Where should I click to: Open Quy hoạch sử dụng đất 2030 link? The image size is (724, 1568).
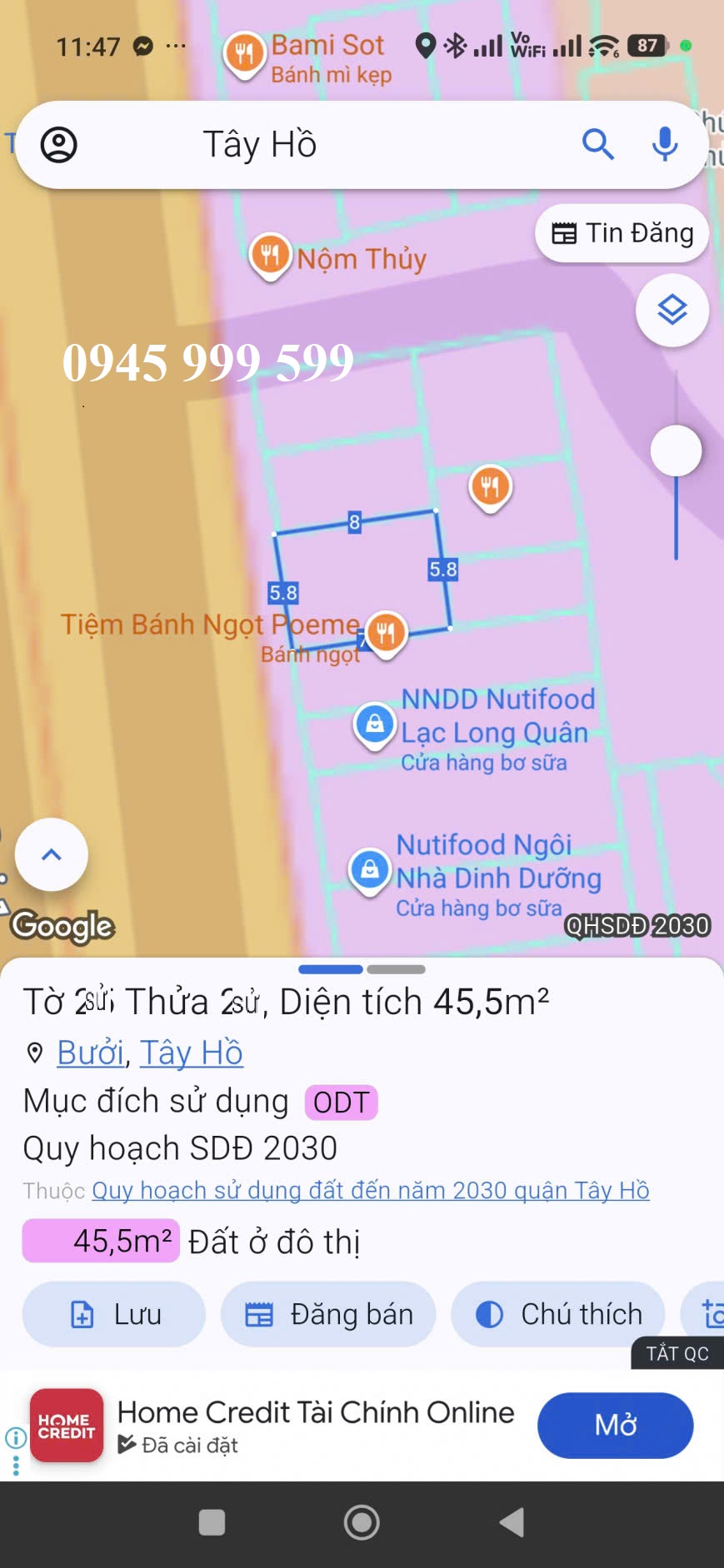click(370, 1191)
